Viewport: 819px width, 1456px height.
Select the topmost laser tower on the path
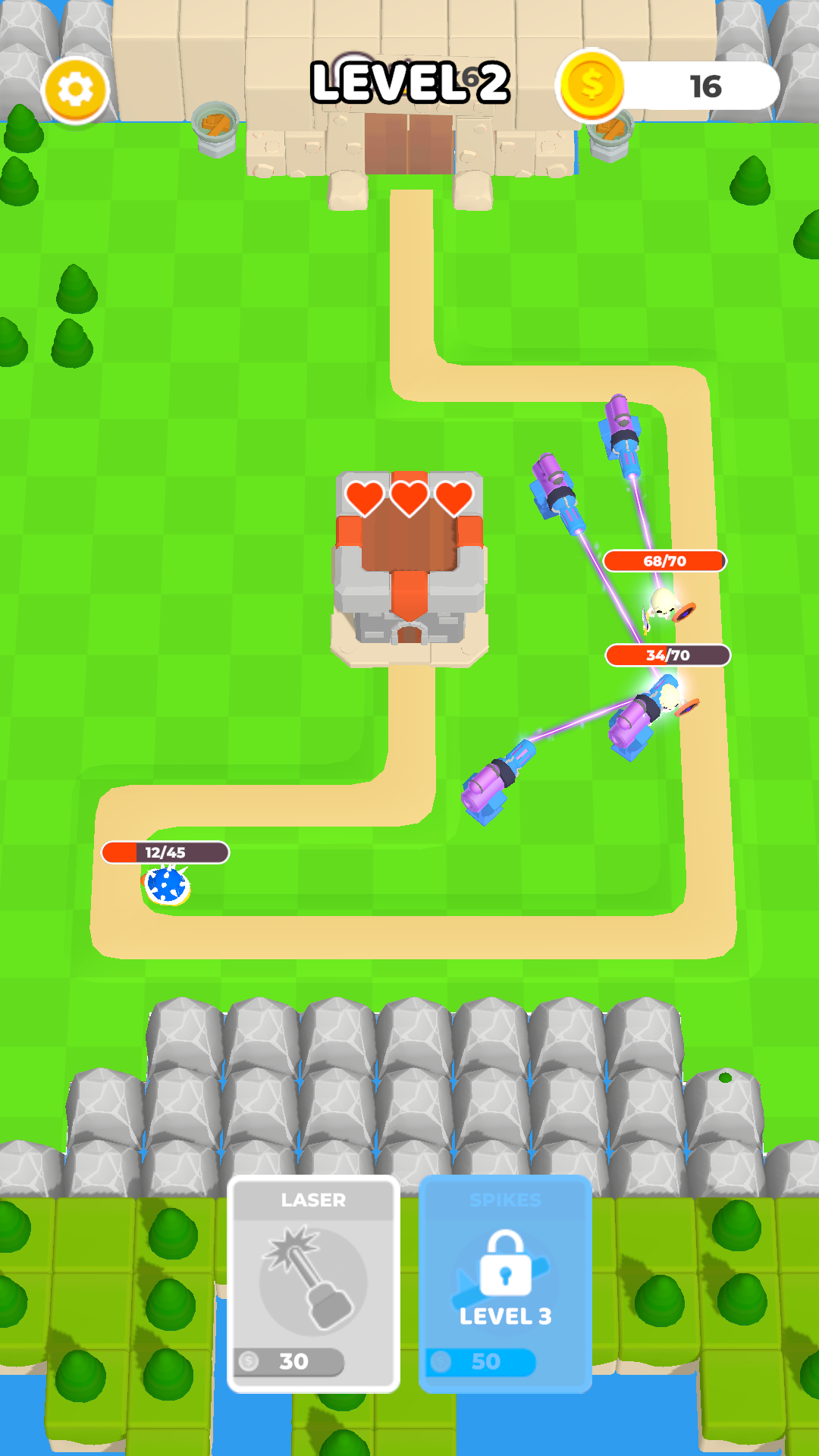click(x=622, y=432)
